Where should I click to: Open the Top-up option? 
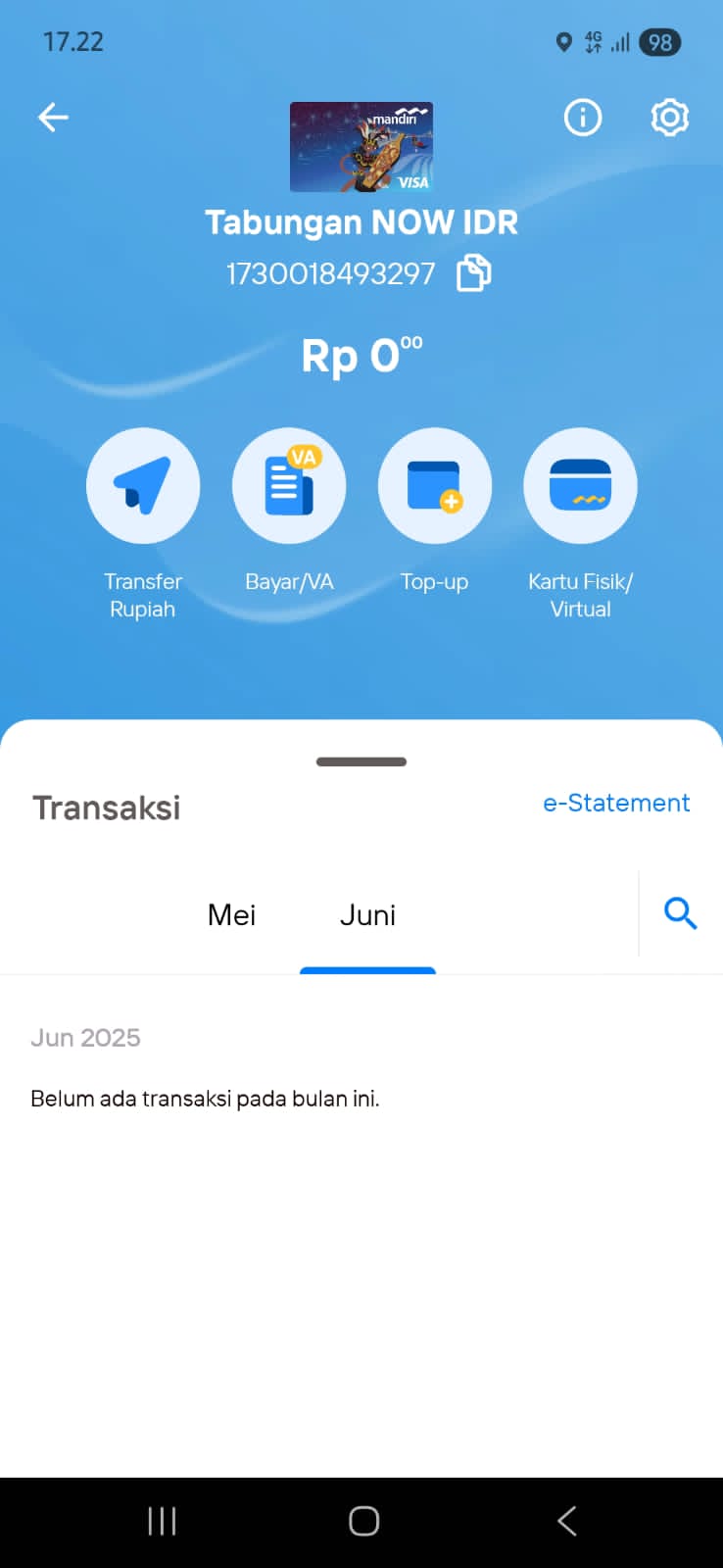[435, 485]
